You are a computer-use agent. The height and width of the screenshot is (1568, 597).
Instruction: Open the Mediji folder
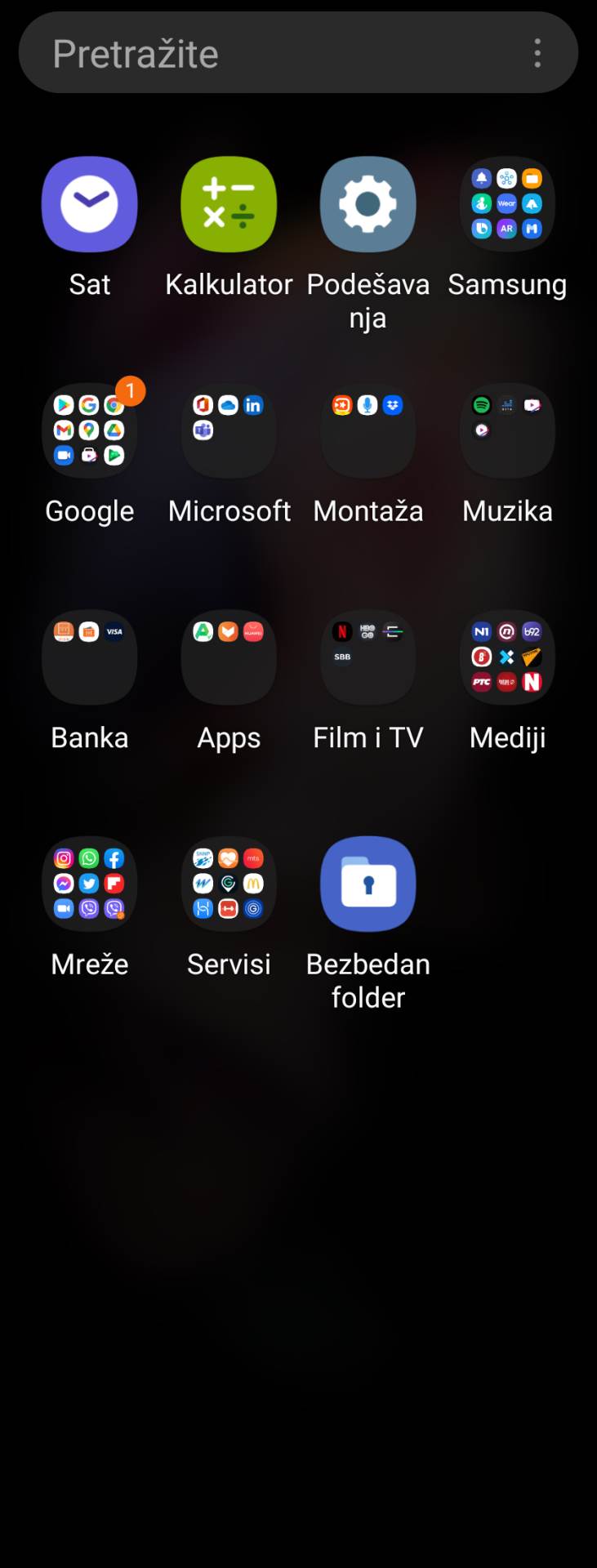506,657
